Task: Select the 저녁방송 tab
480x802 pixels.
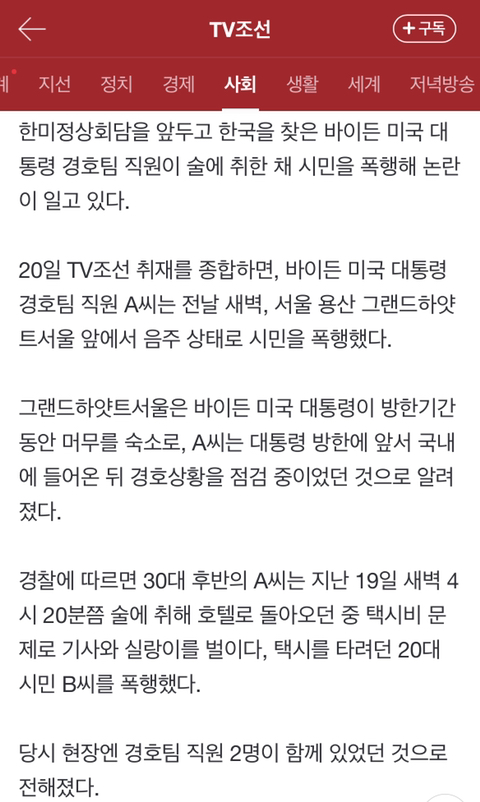Action: pyautogui.click(x=442, y=84)
